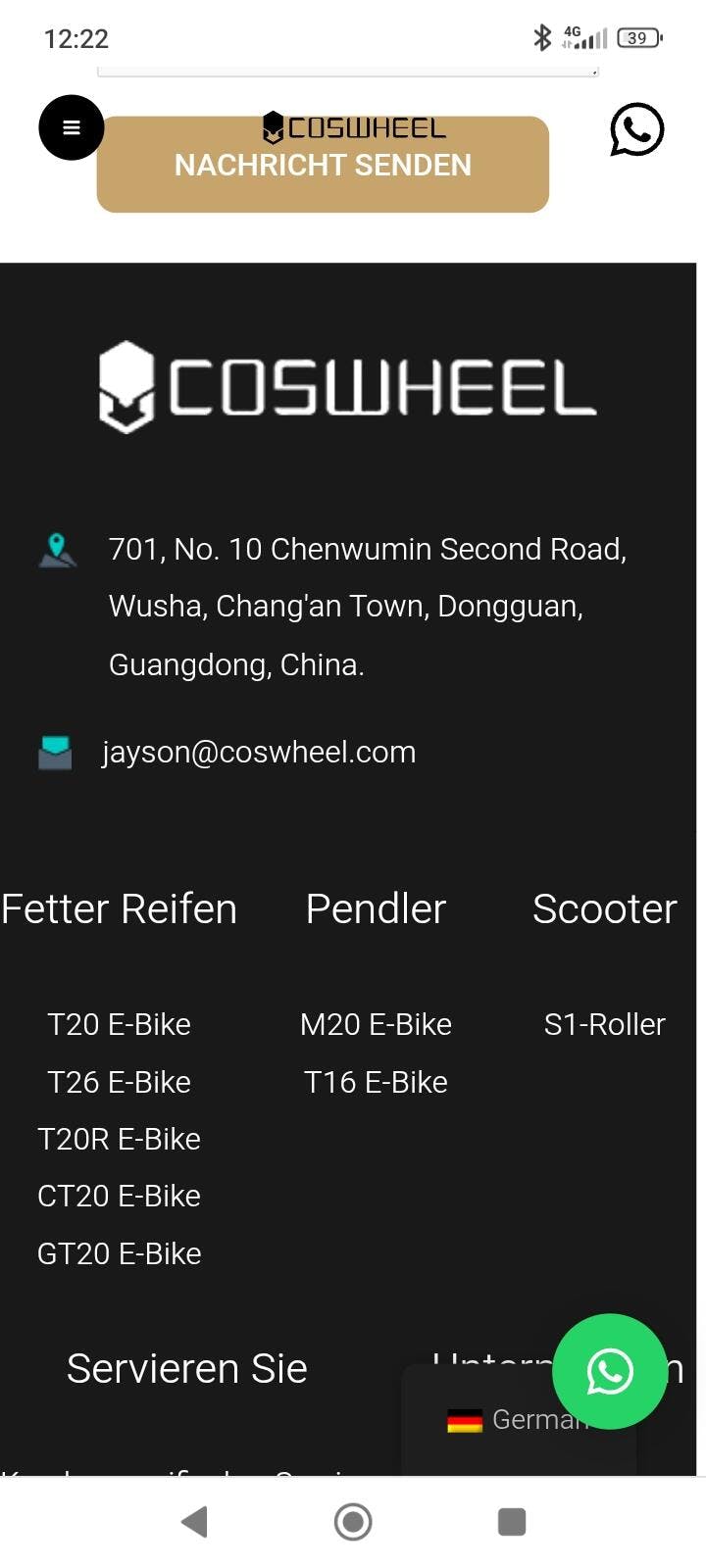Go to the S1-Roller page
This screenshot has height=1568, width=706.
click(604, 1024)
